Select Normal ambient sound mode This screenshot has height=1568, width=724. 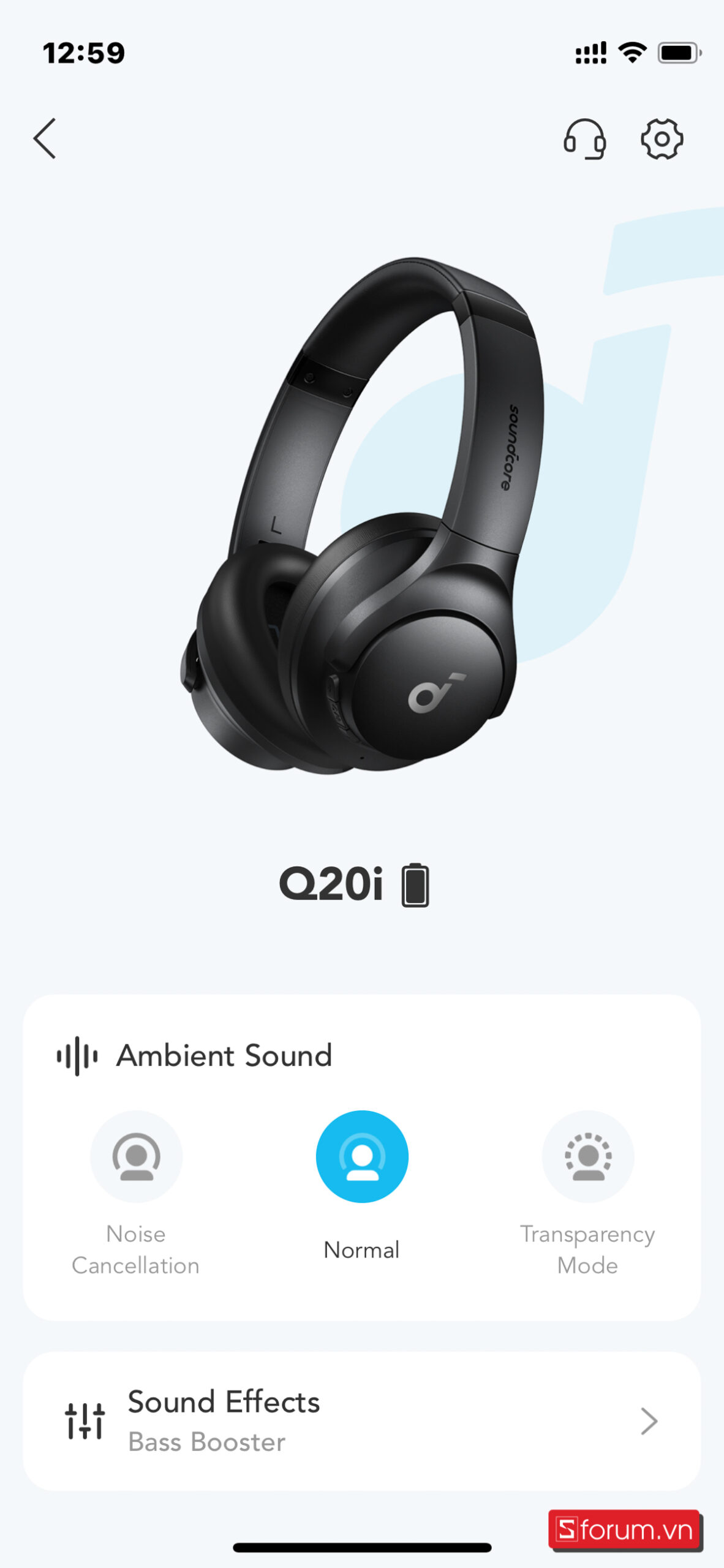click(362, 1156)
